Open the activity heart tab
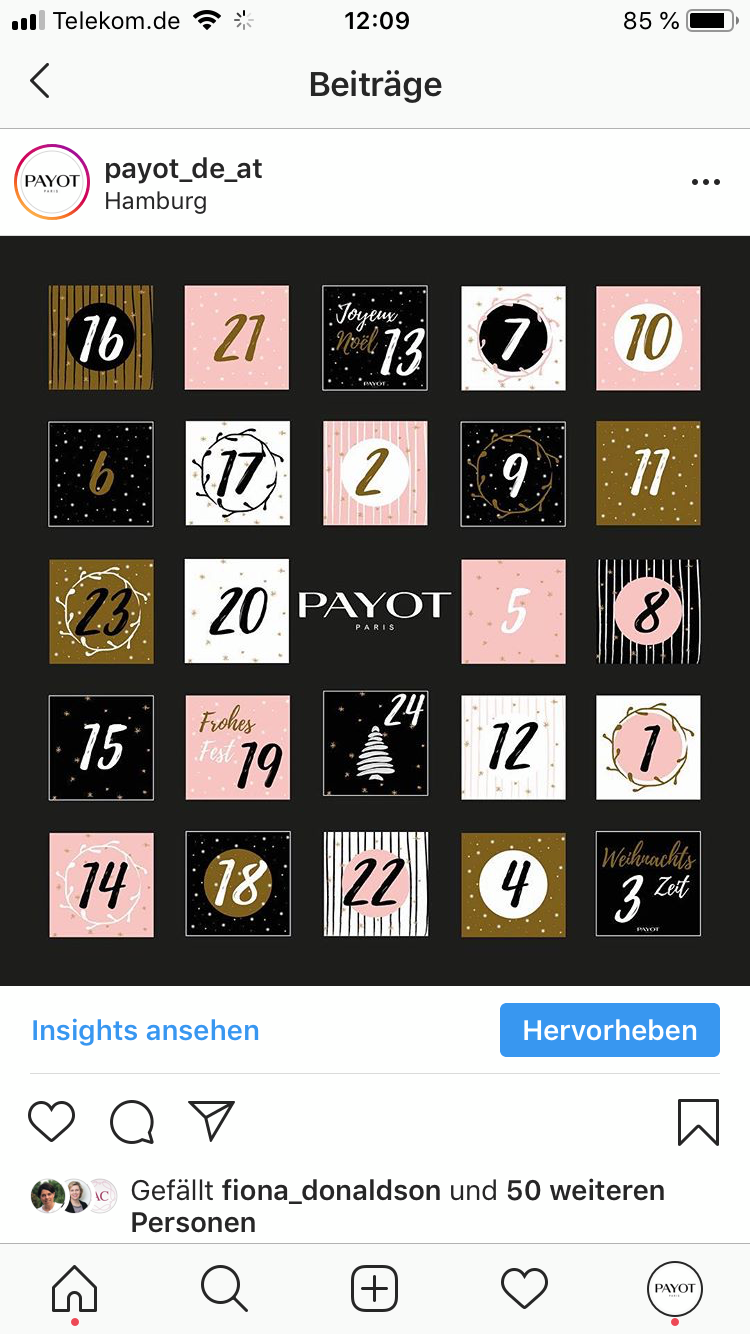The image size is (750, 1334). (x=524, y=1288)
